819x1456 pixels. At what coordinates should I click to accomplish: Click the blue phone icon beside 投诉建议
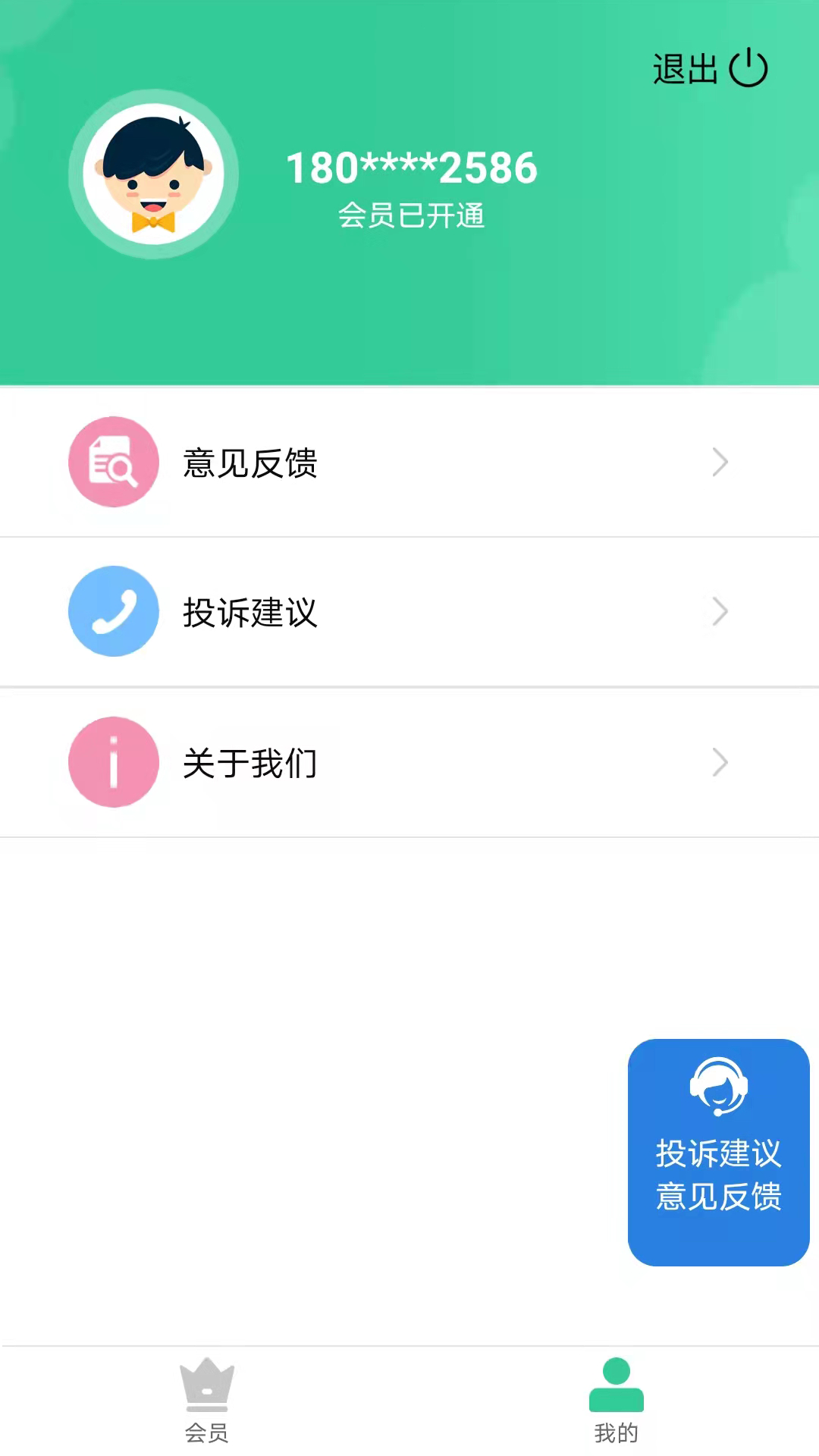(x=113, y=611)
